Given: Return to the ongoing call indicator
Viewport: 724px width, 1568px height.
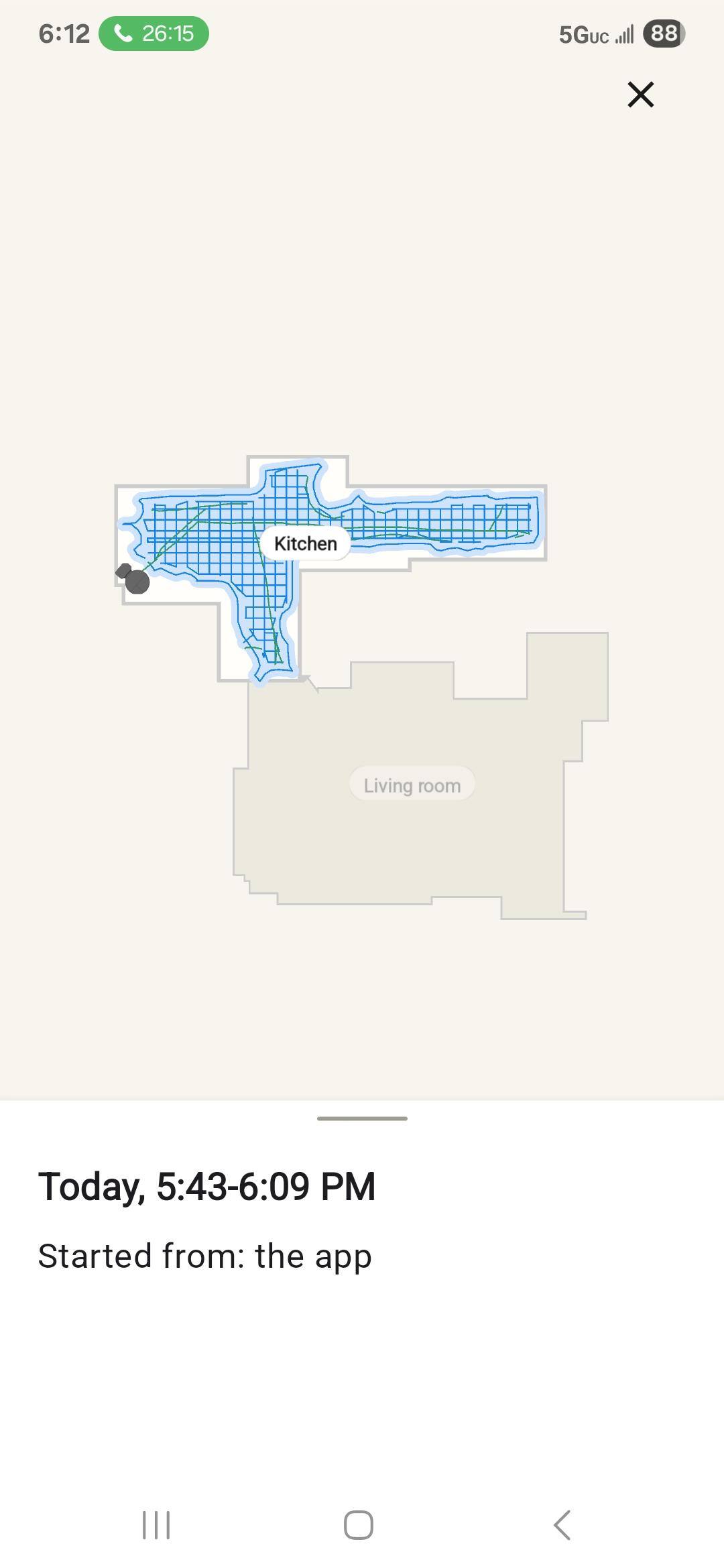Looking at the screenshot, I should [x=154, y=34].
